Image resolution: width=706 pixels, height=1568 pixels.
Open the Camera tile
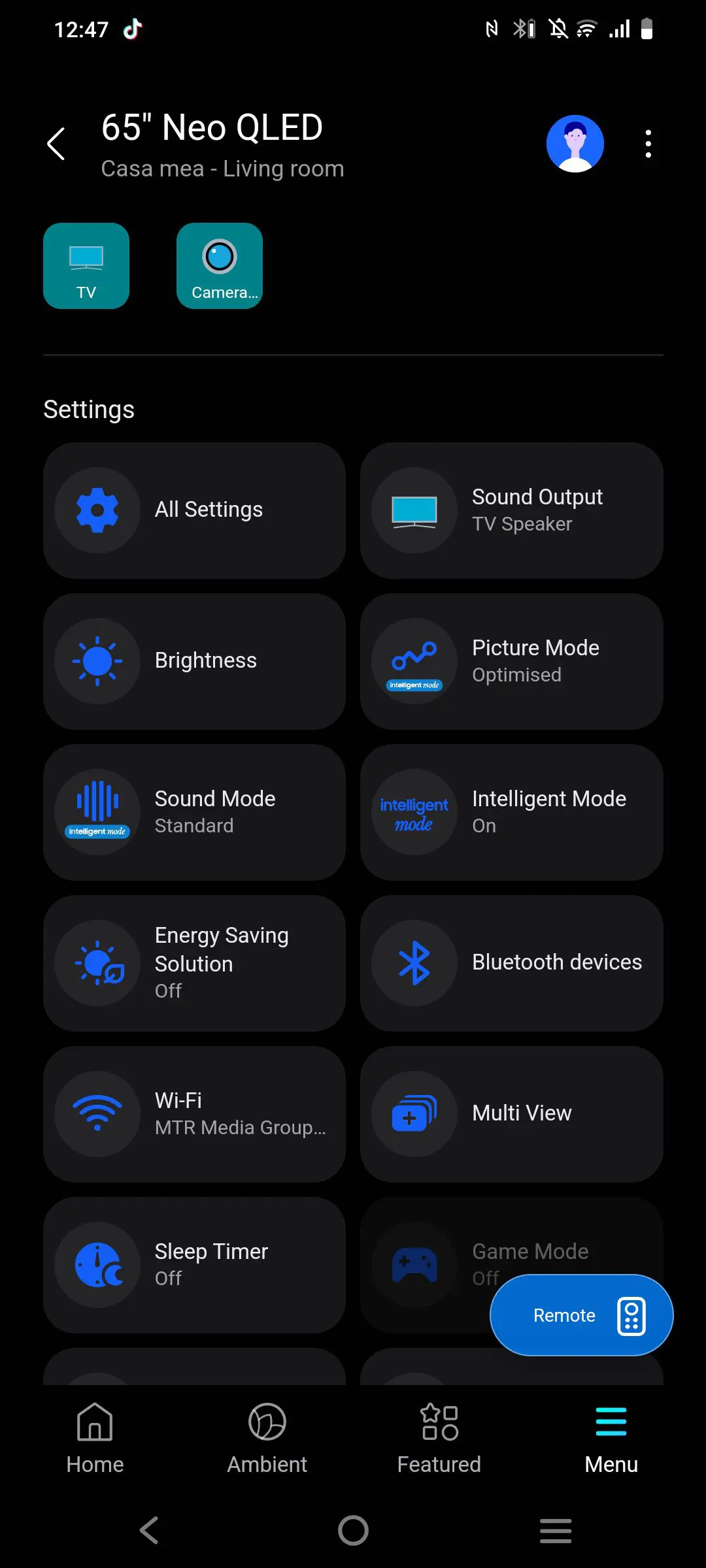[x=220, y=266]
